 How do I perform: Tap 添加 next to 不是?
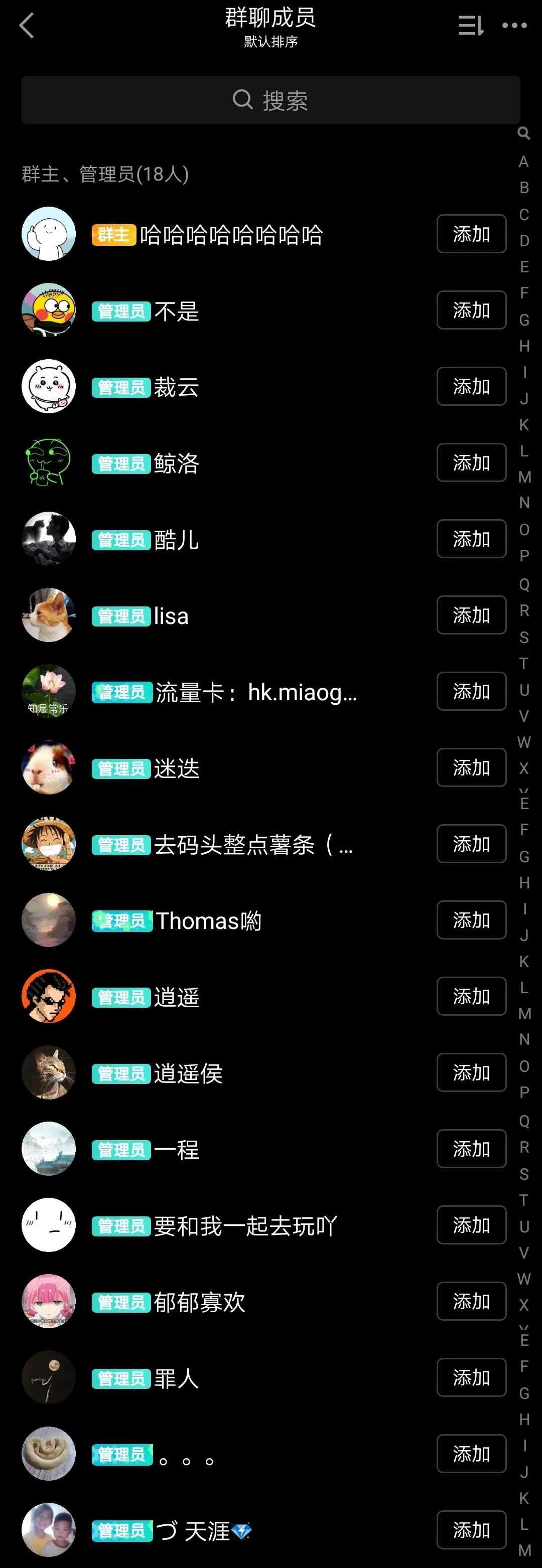(x=471, y=310)
